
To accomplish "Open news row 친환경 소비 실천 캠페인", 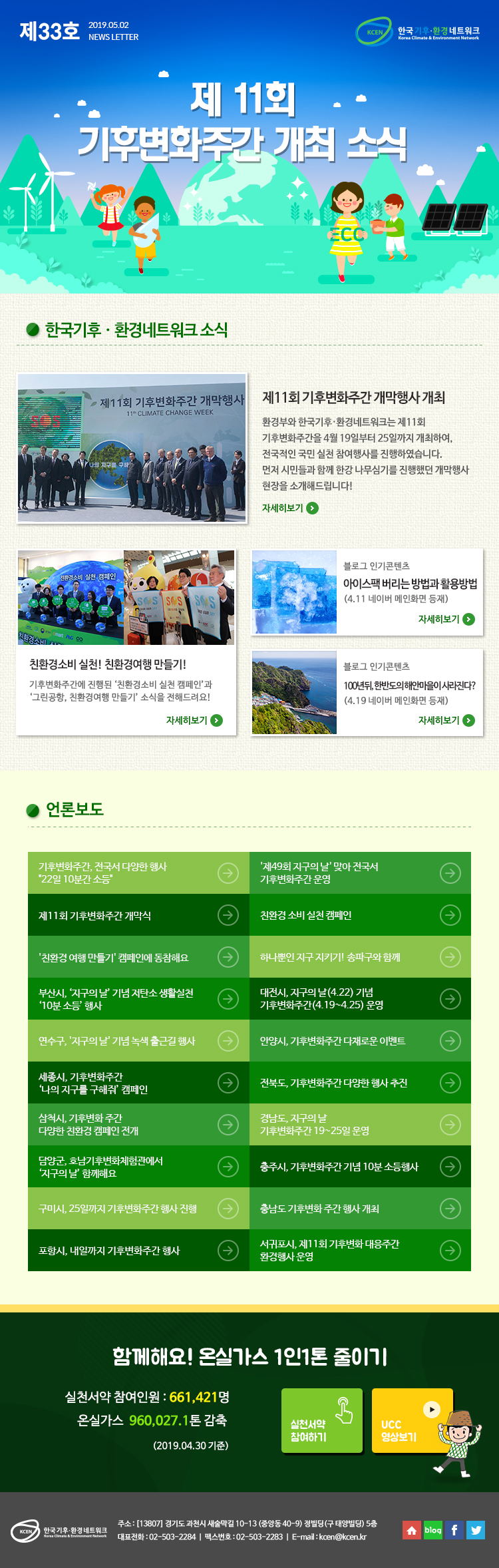I will click(360, 915).
